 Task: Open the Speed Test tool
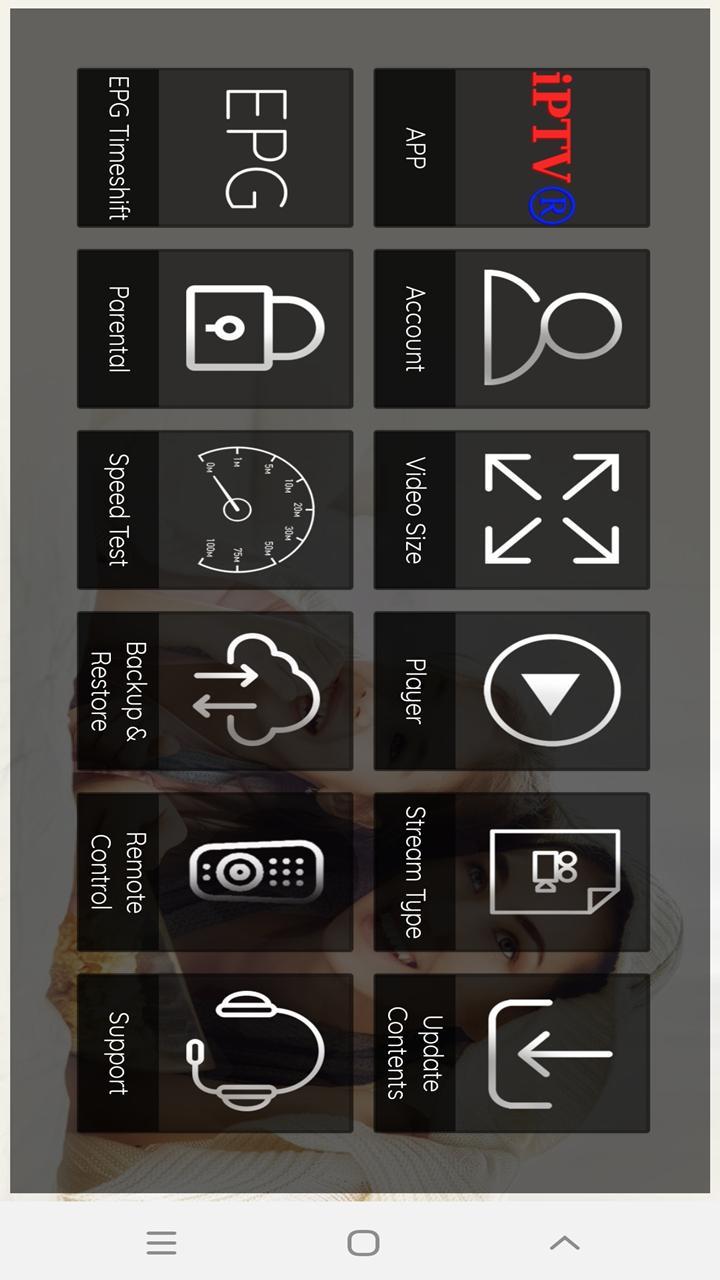[x=214, y=510]
